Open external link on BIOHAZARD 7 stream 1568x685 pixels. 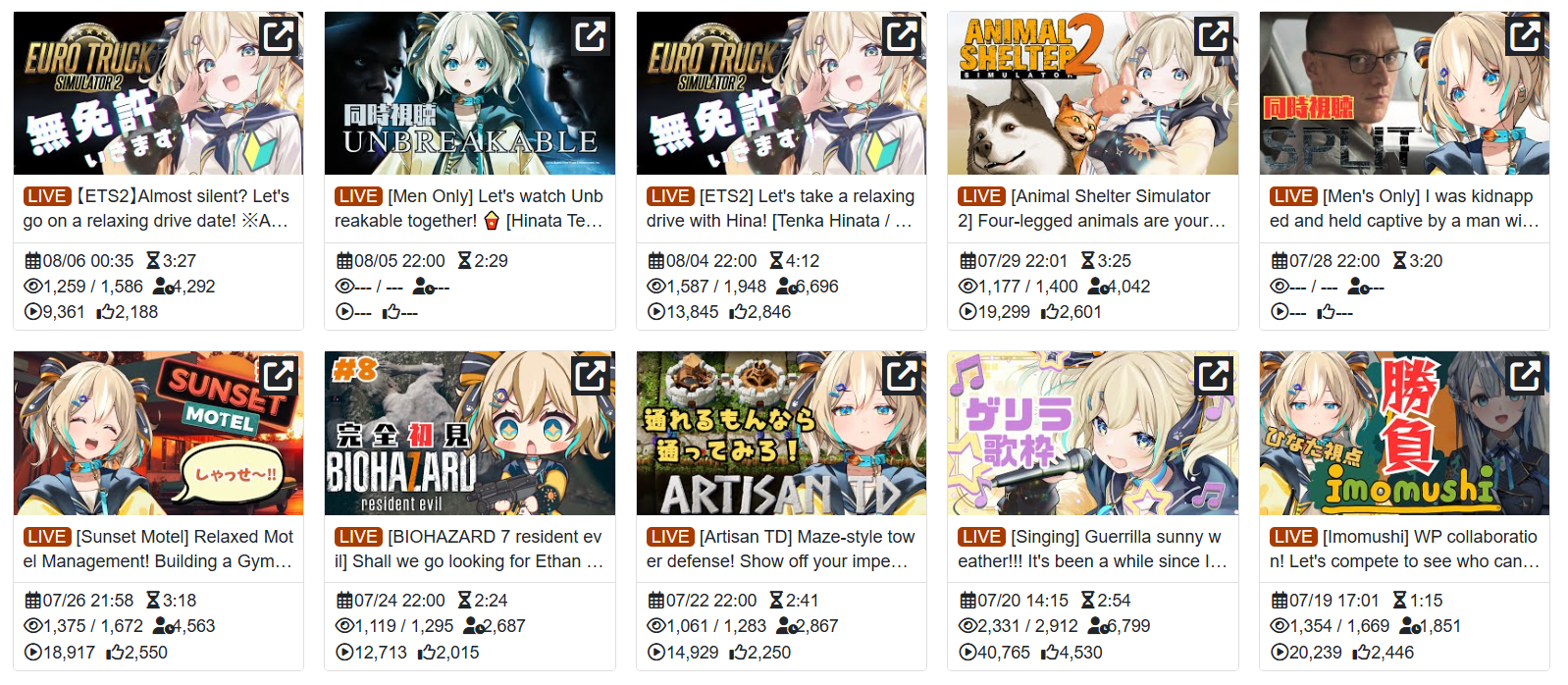pyautogui.click(x=591, y=376)
